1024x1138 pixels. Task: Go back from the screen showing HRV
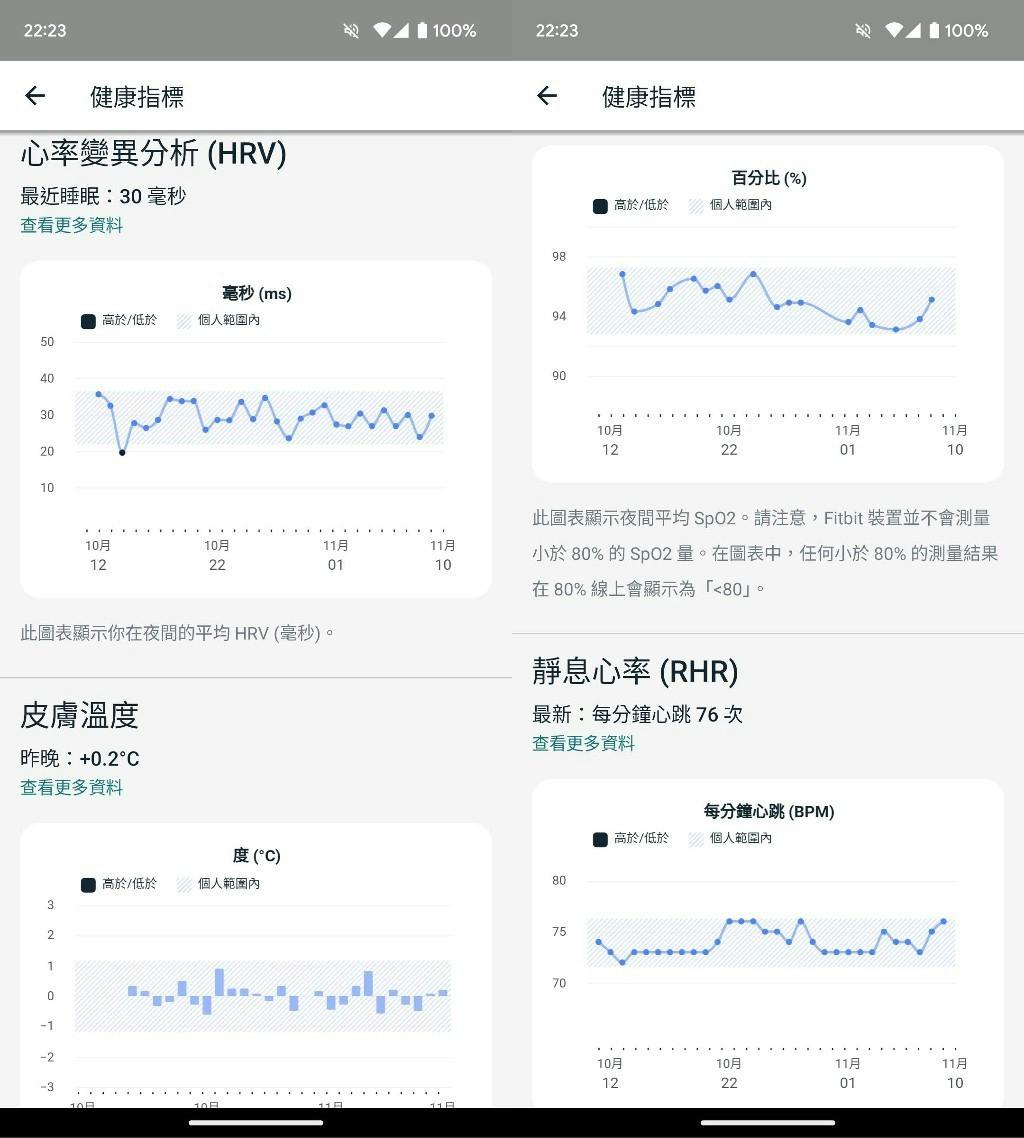tap(35, 96)
